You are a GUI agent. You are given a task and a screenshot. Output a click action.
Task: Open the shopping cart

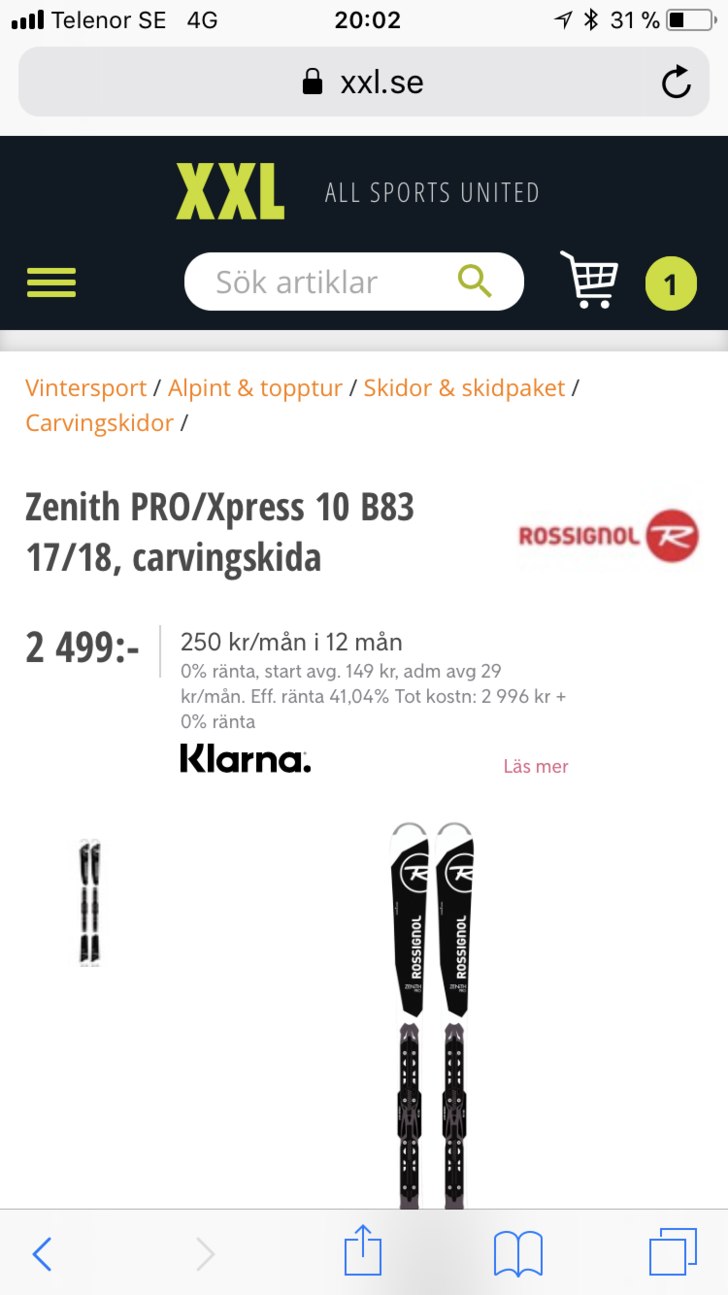(590, 280)
